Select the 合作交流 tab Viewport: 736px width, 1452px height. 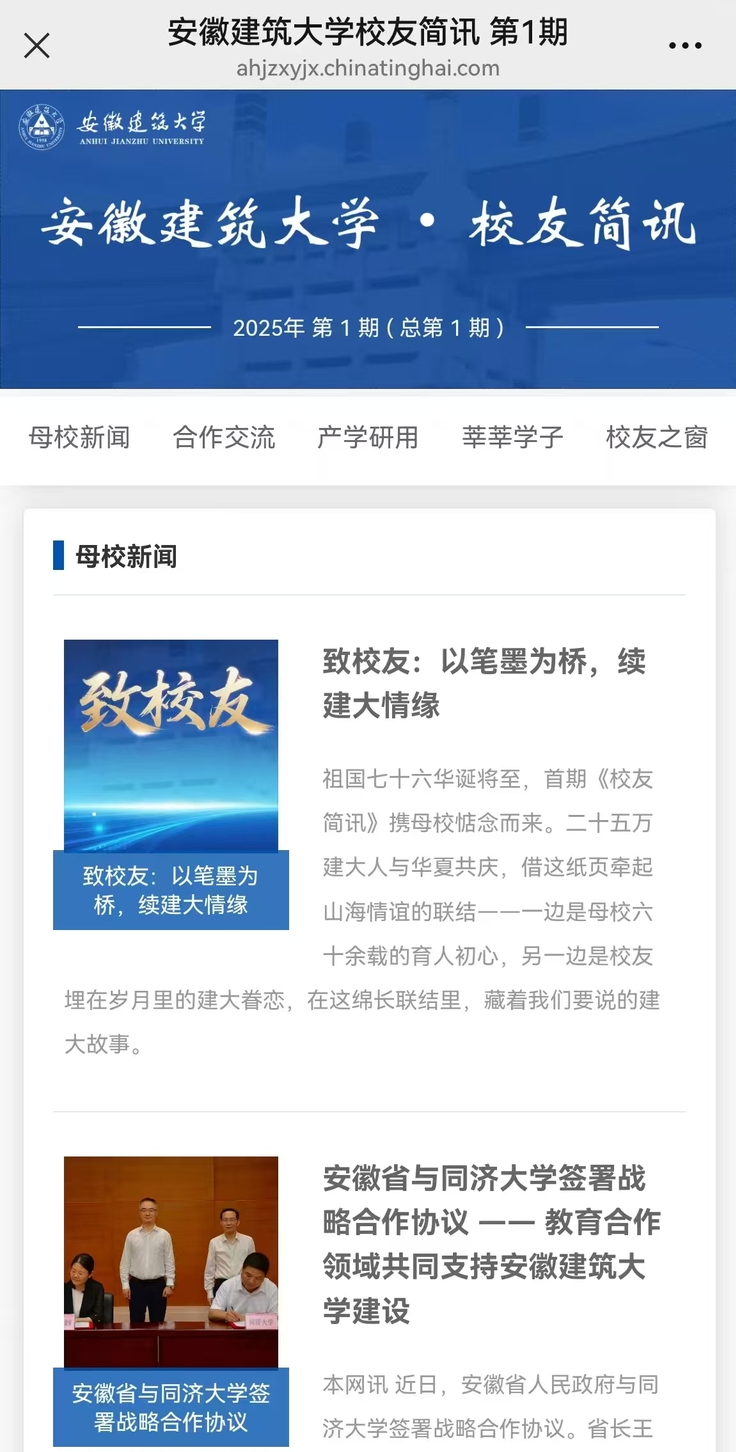coord(224,437)
